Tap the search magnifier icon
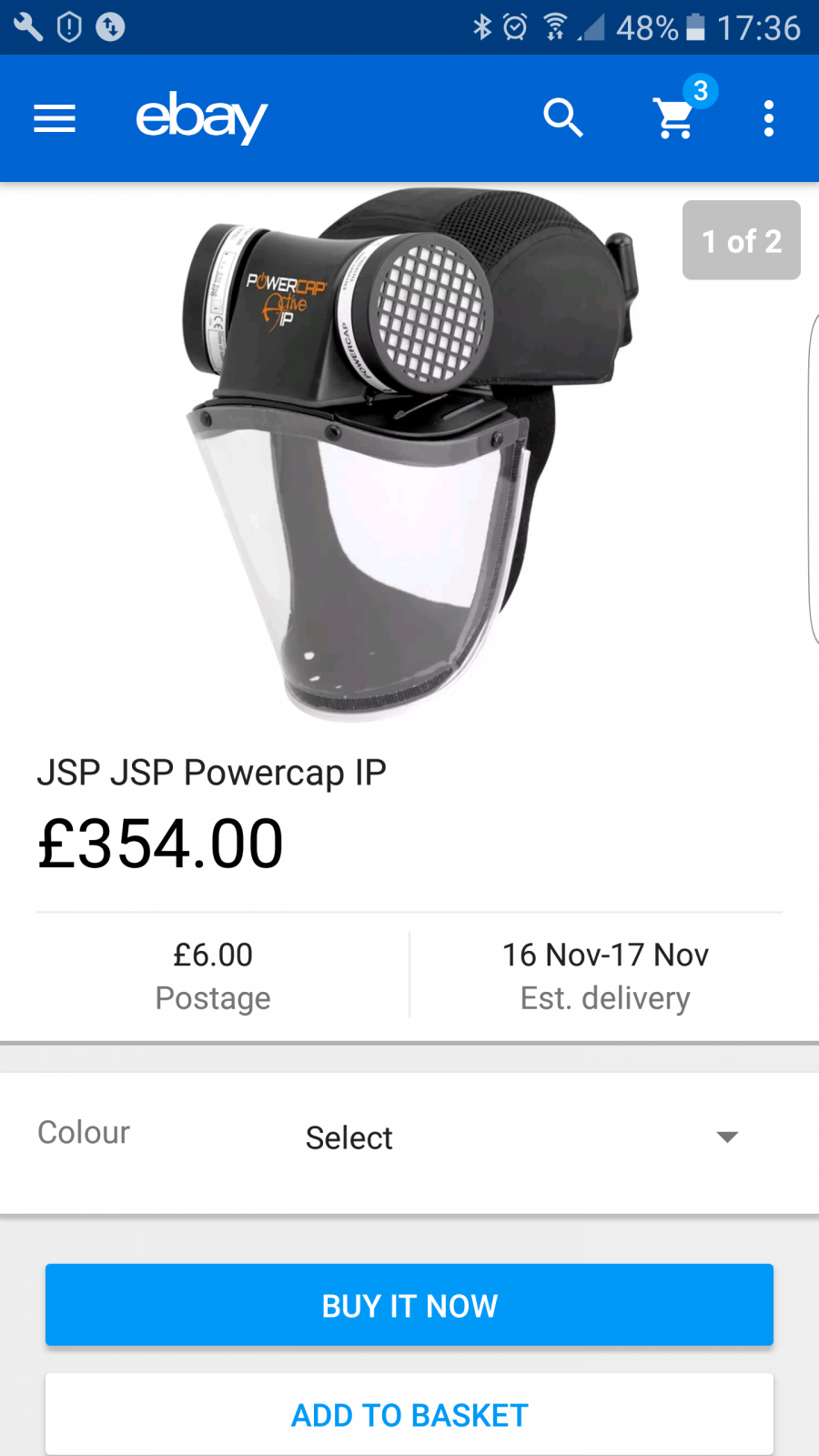The width and height of the screenshot is (819, 1456). [563, 118]
